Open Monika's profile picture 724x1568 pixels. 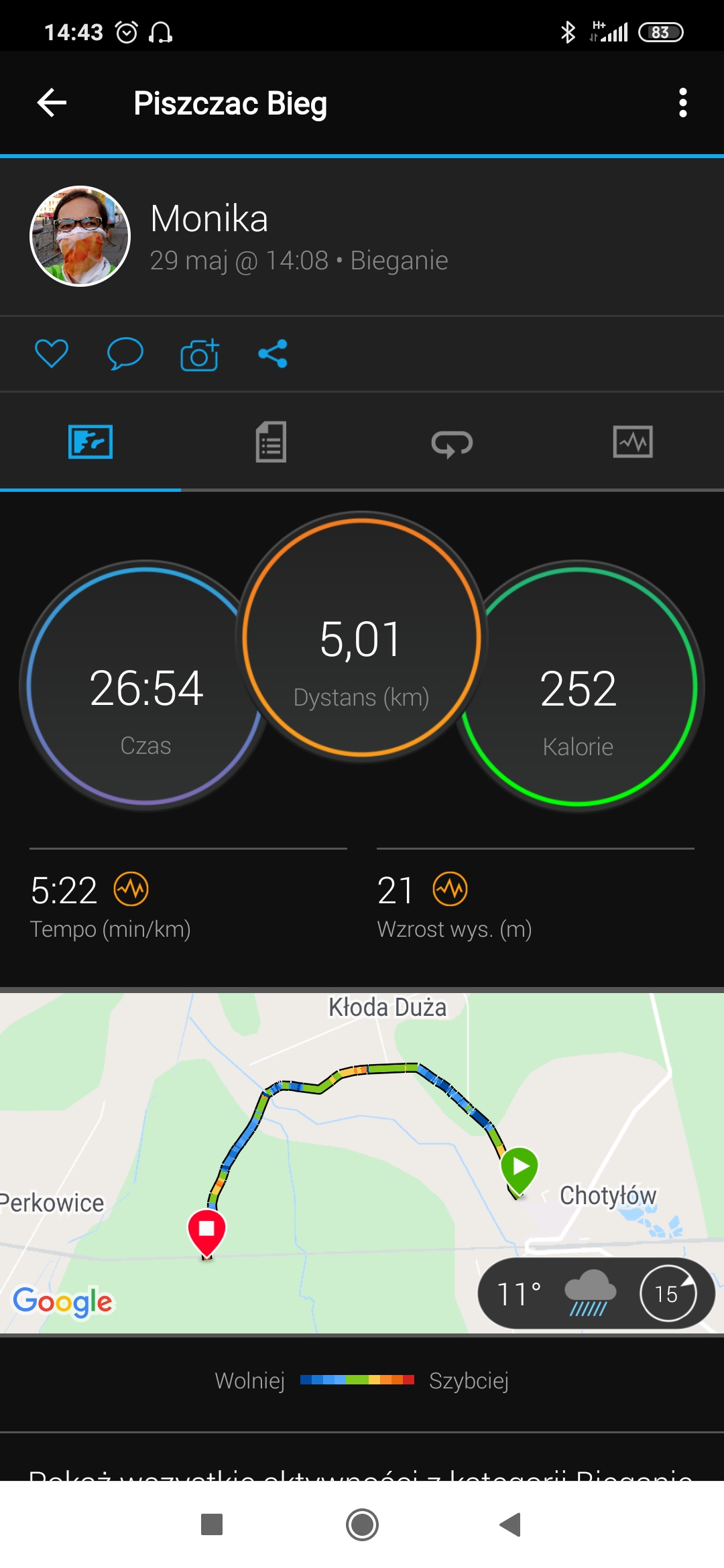80,237
